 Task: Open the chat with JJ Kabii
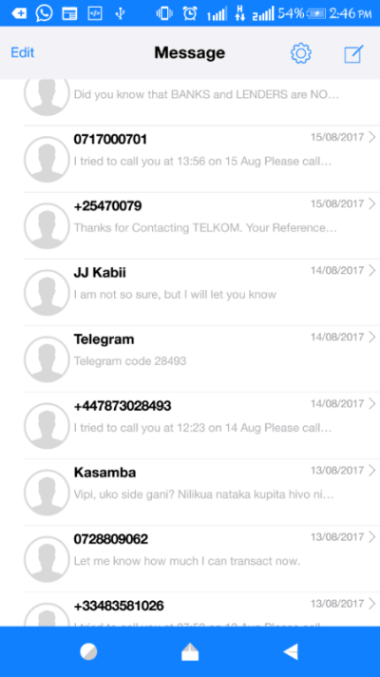[201, 292]
